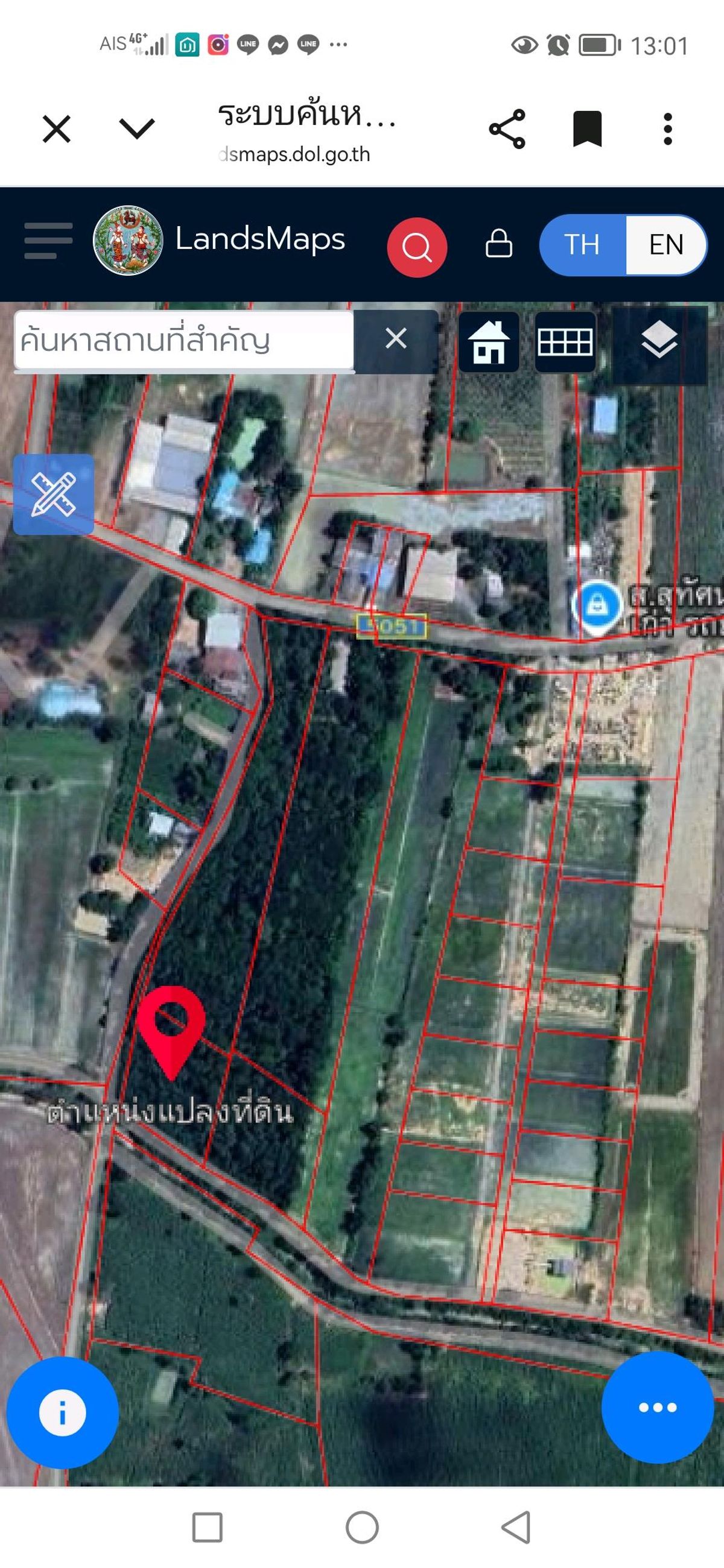Image resolution: width=724 pixels, height=1568 pixels.
Task: Open the LandsMaps hamburger menu
Action: (48, 241)
